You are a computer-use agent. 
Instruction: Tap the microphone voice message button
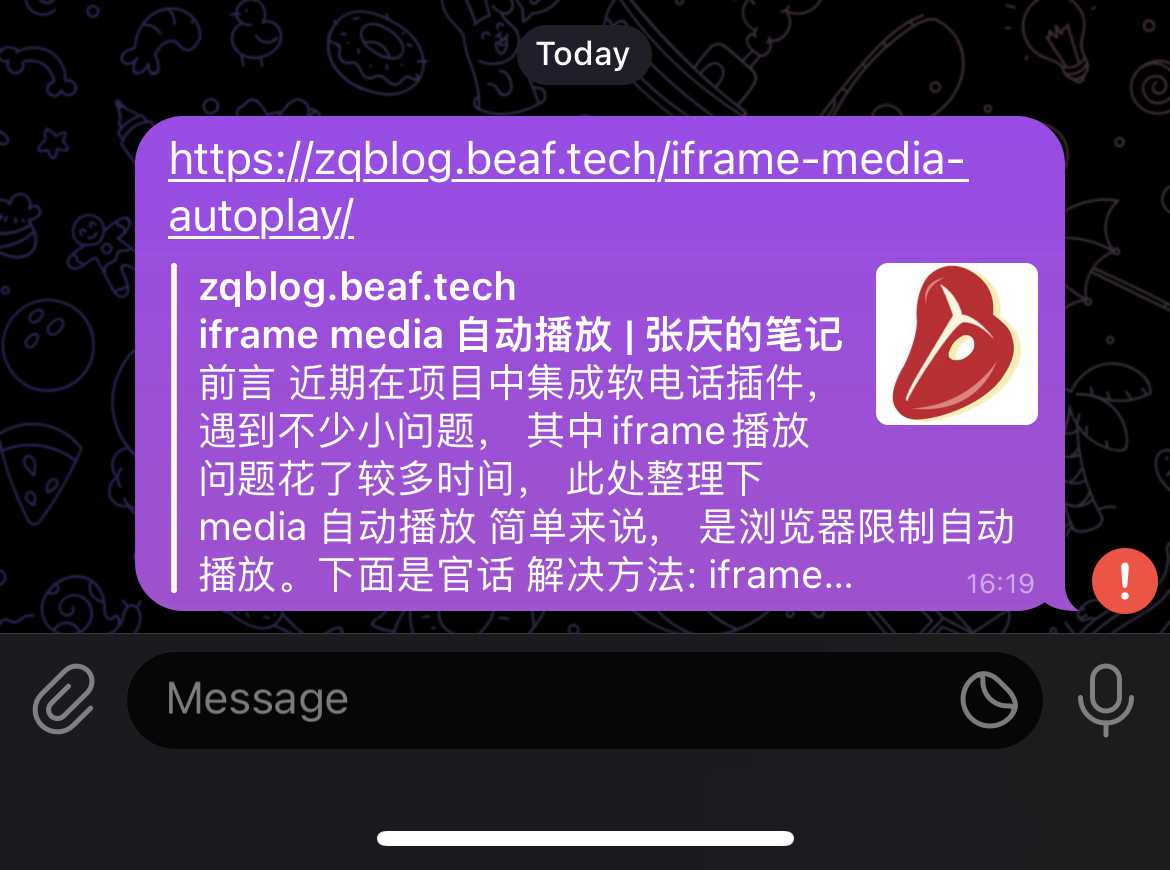pyautogui.click(x=1105, y=699)
